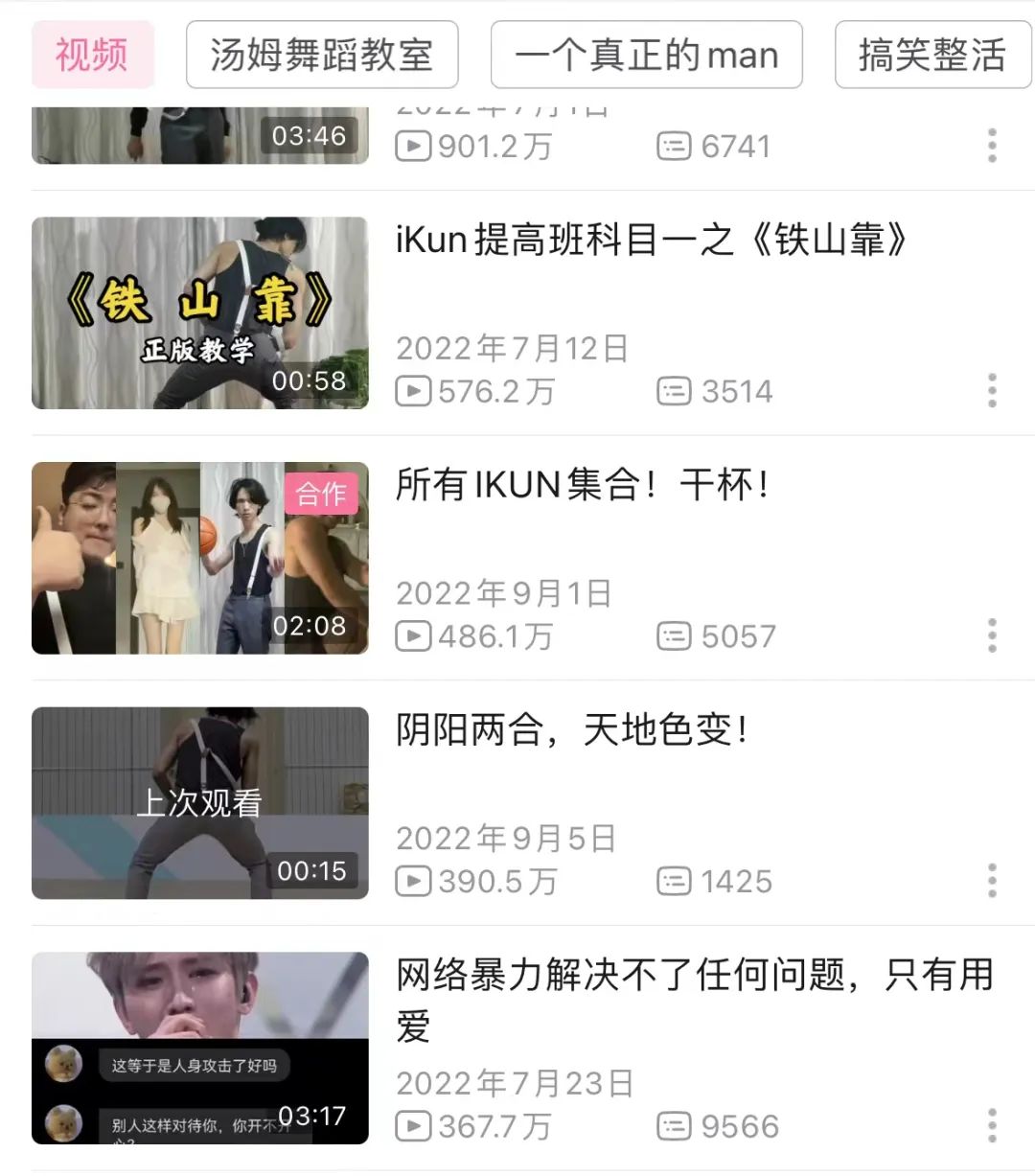Select the 视频 tab

[92, 55]
